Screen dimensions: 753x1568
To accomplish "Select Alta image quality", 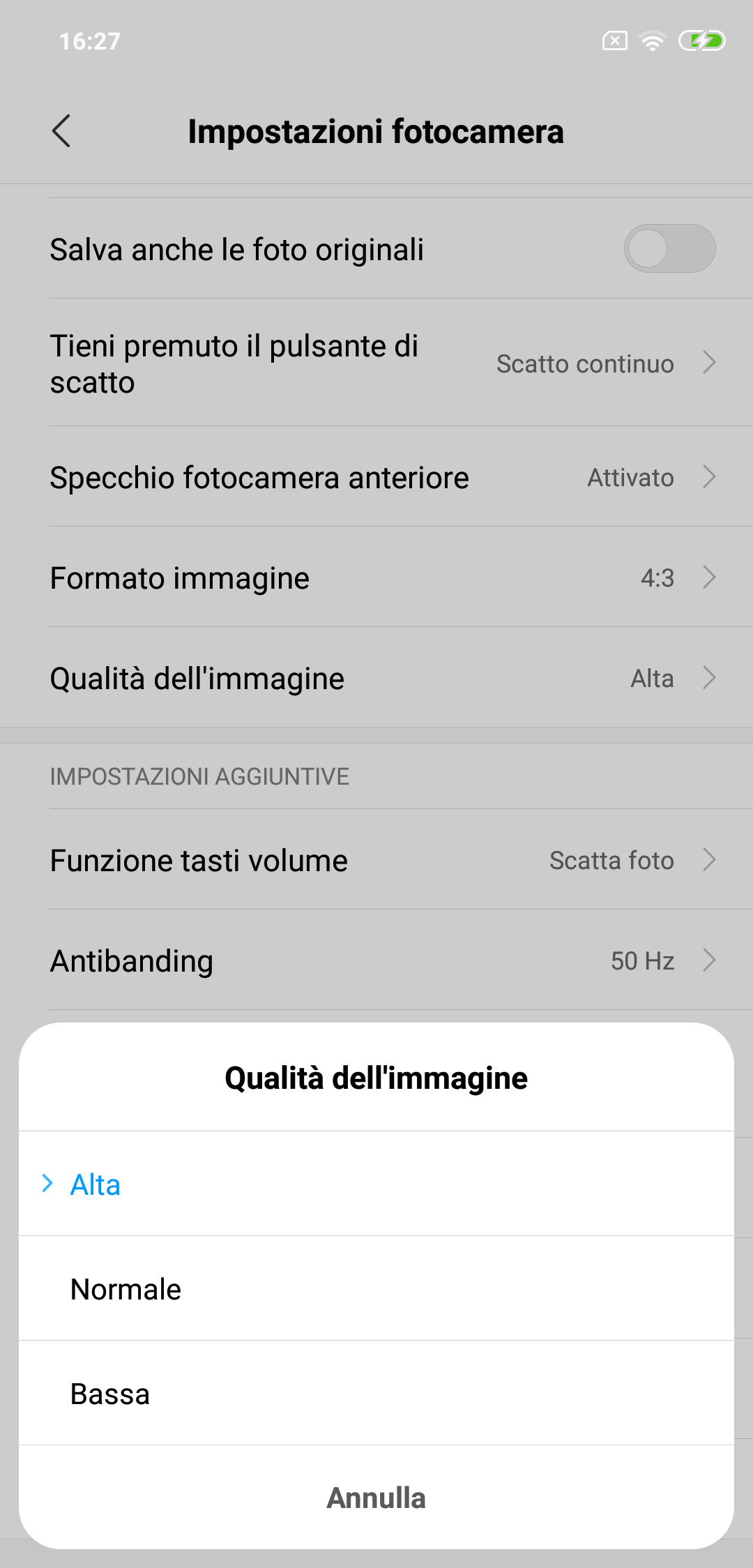I will (376, 1184).
